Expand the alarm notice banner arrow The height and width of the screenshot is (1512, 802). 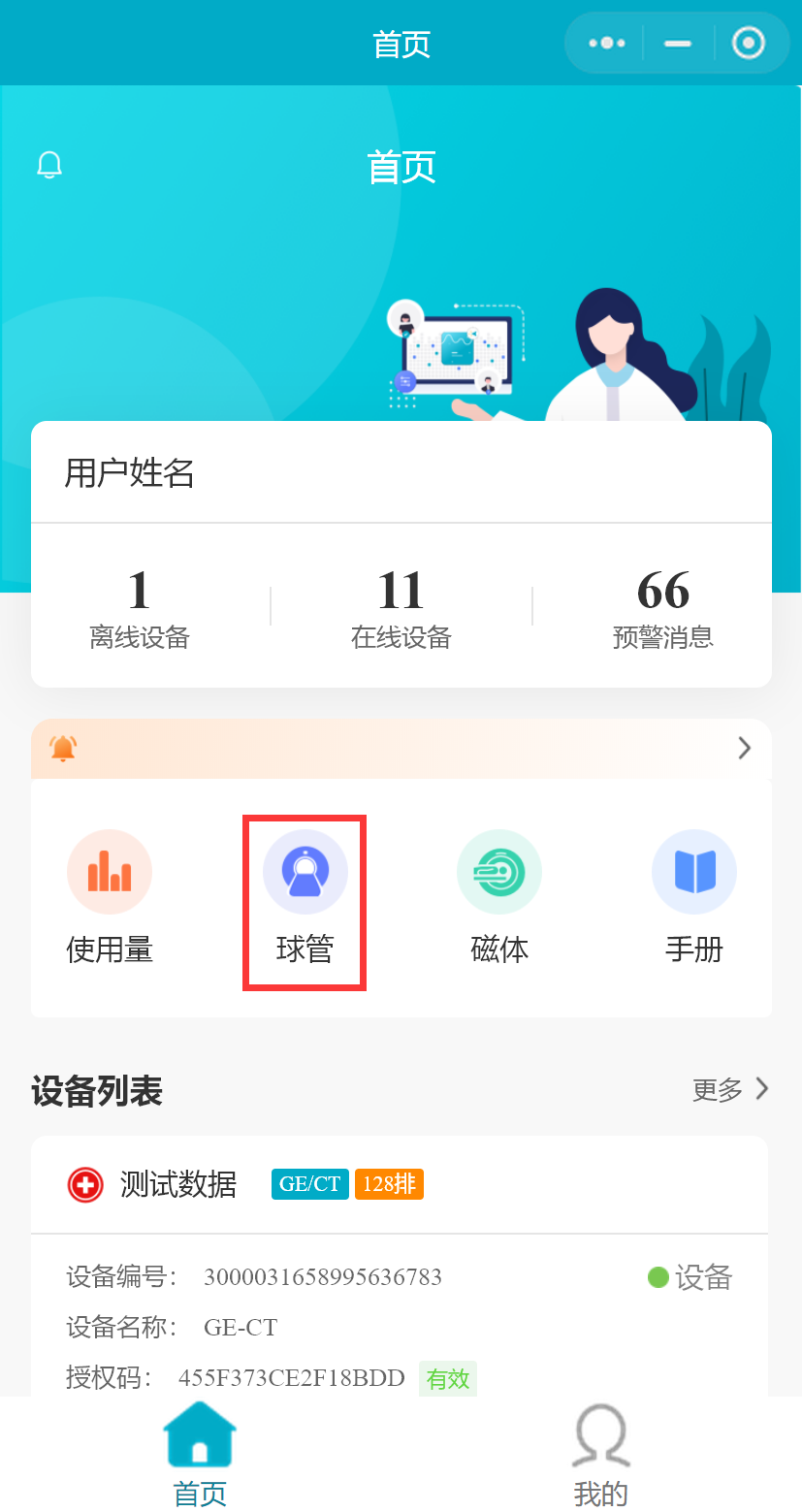744,748
